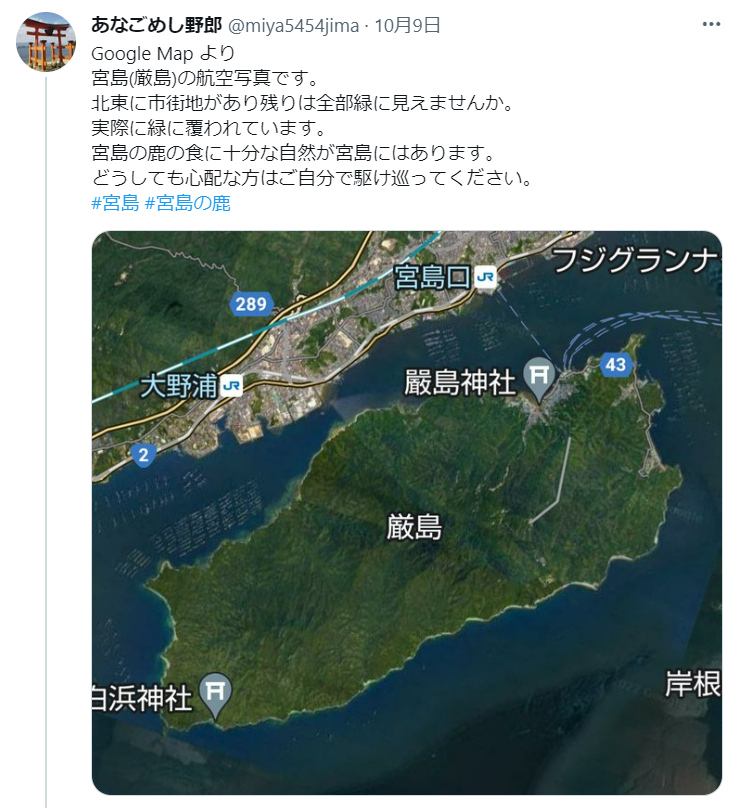Image resolution: width=743 pixels, height=808 pixels.
Task: Open the 10月9日 tweet timestamp
Action: 407,26
